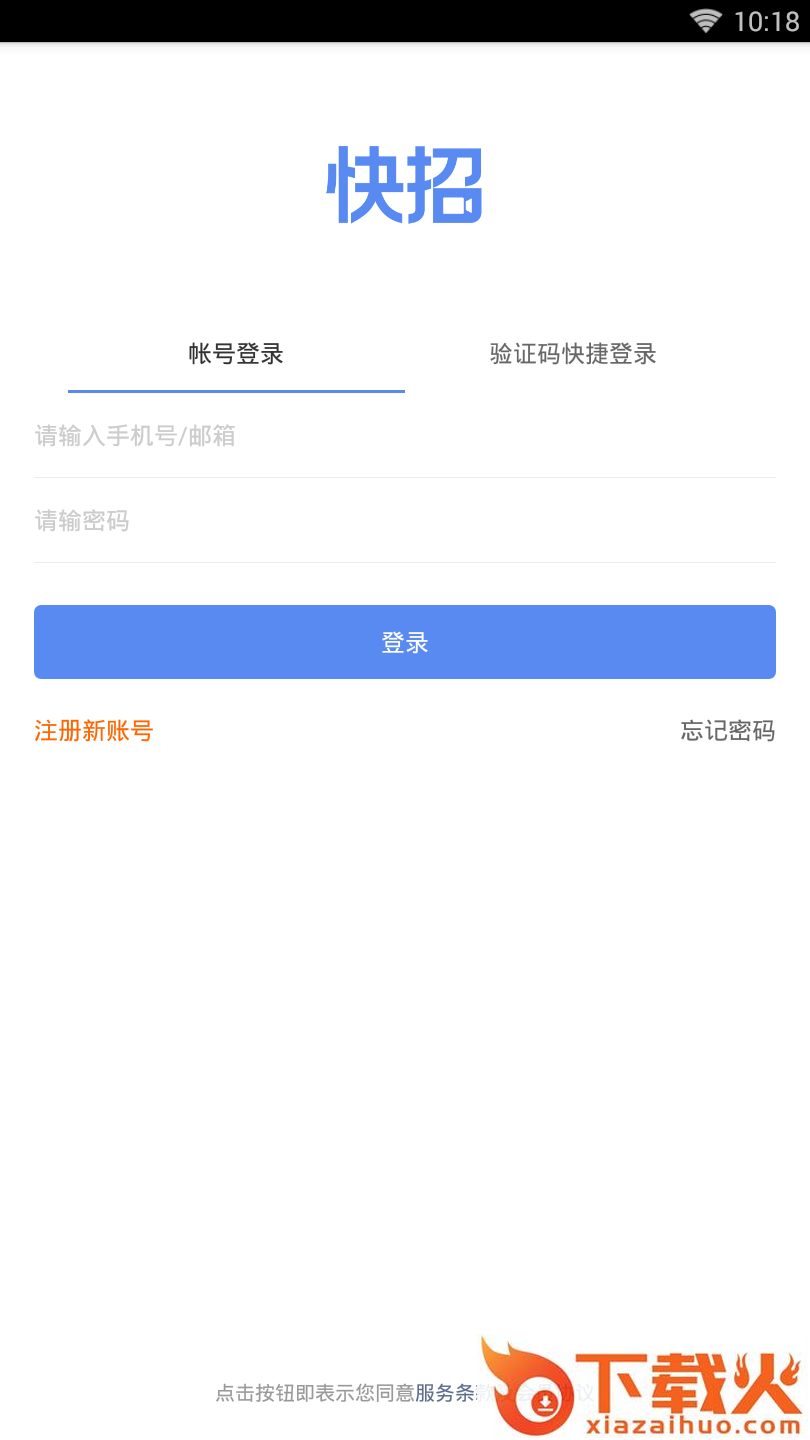Image resolution: width=810 pixels, height=1440 pixels.
Task: Select the 帐号登录 tab
Action: click(x=235, y=354)
